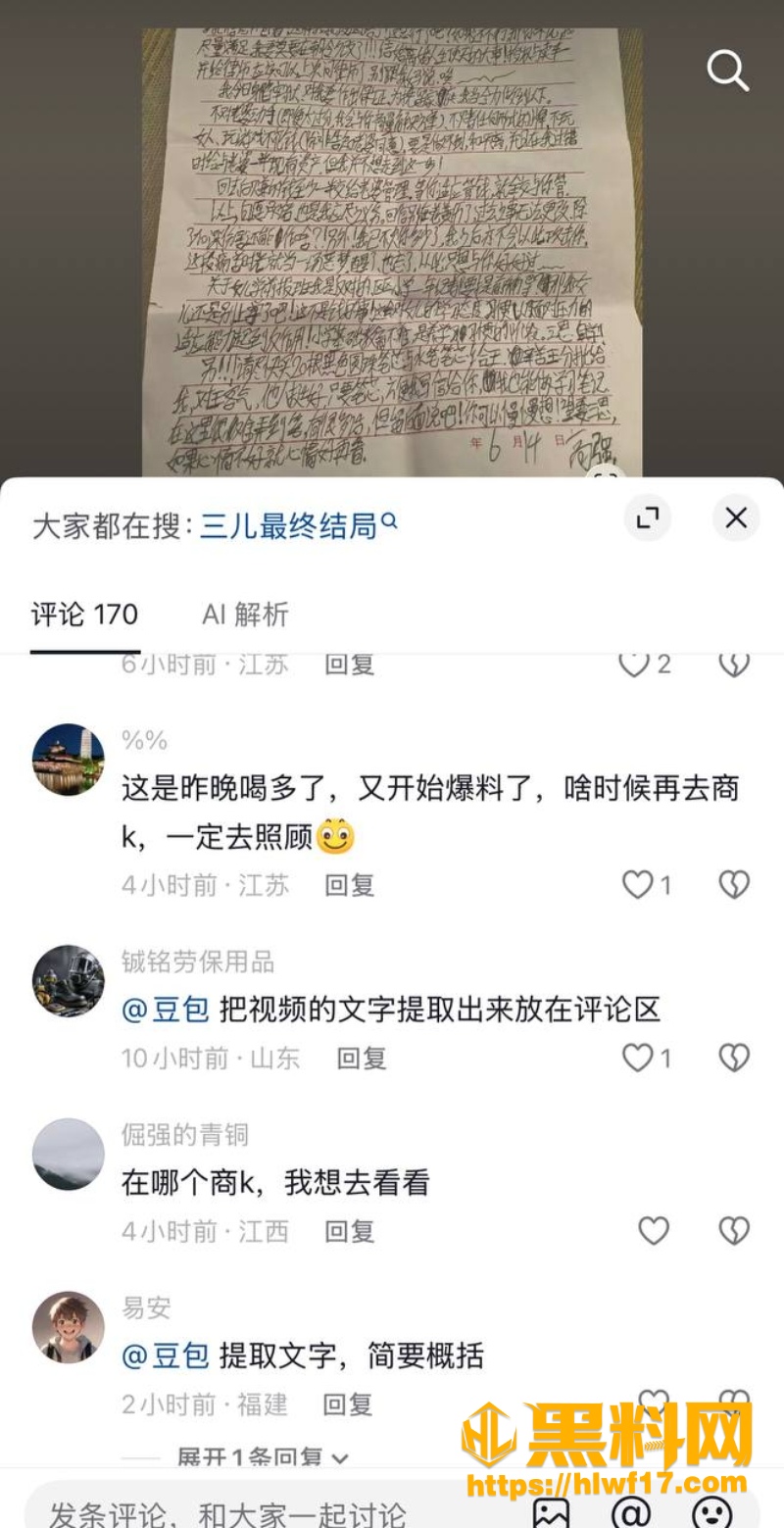Open 倔强的青铜's profile avatar
The image size is (784, 1528).
[69, 1154]
